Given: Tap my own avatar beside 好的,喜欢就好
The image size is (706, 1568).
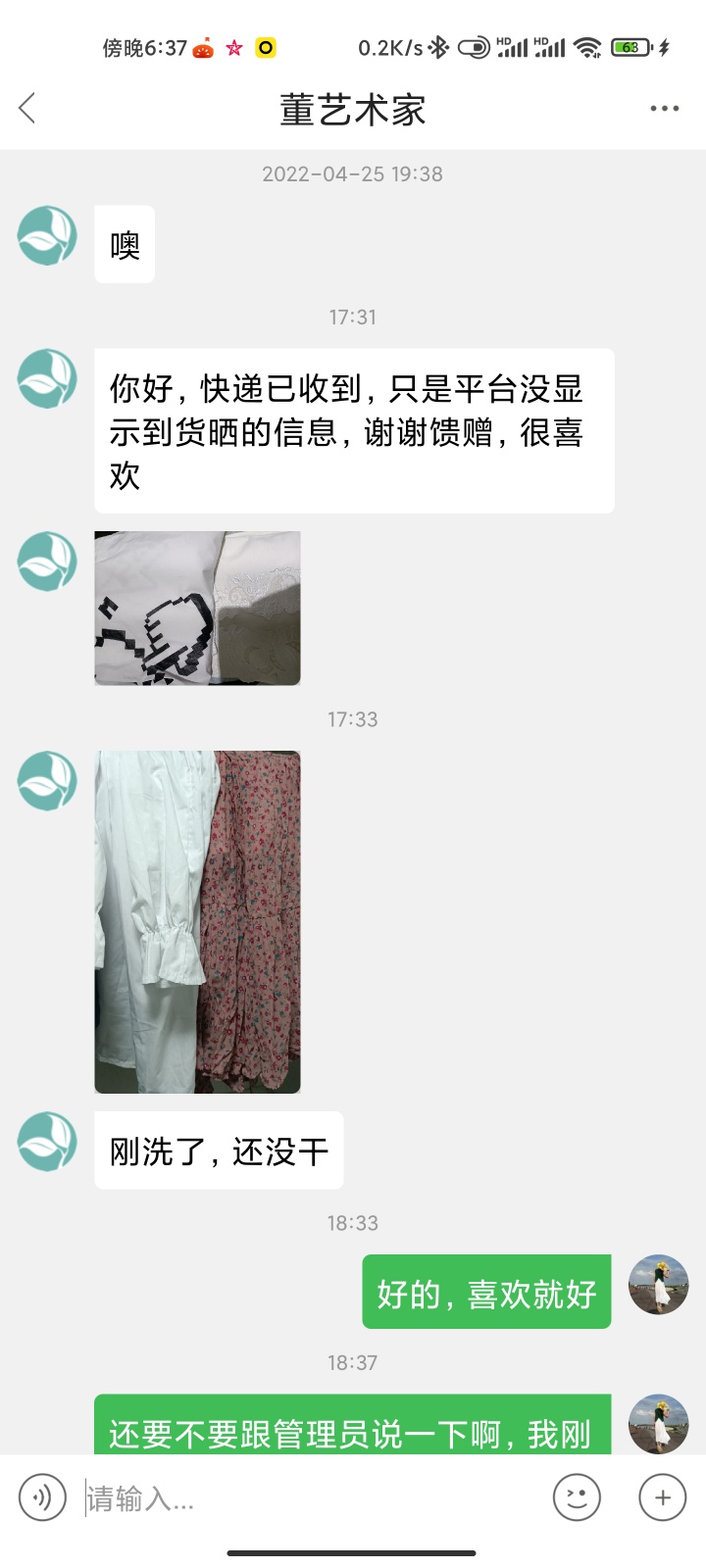Looking at the screenshot, I should [658, 1285].
